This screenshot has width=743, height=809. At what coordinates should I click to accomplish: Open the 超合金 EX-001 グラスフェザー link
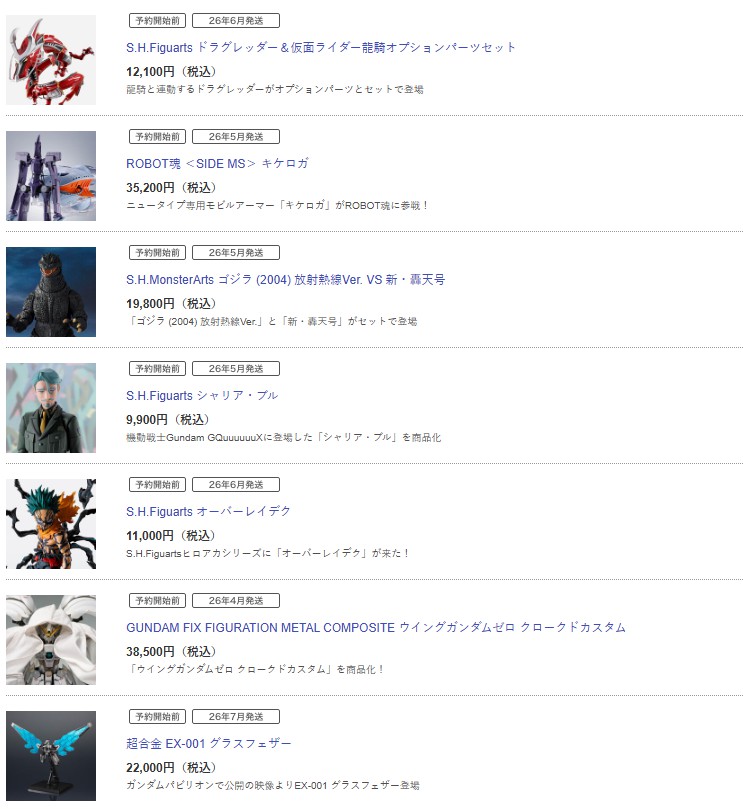pyautogui.click(x=209, y=743)
